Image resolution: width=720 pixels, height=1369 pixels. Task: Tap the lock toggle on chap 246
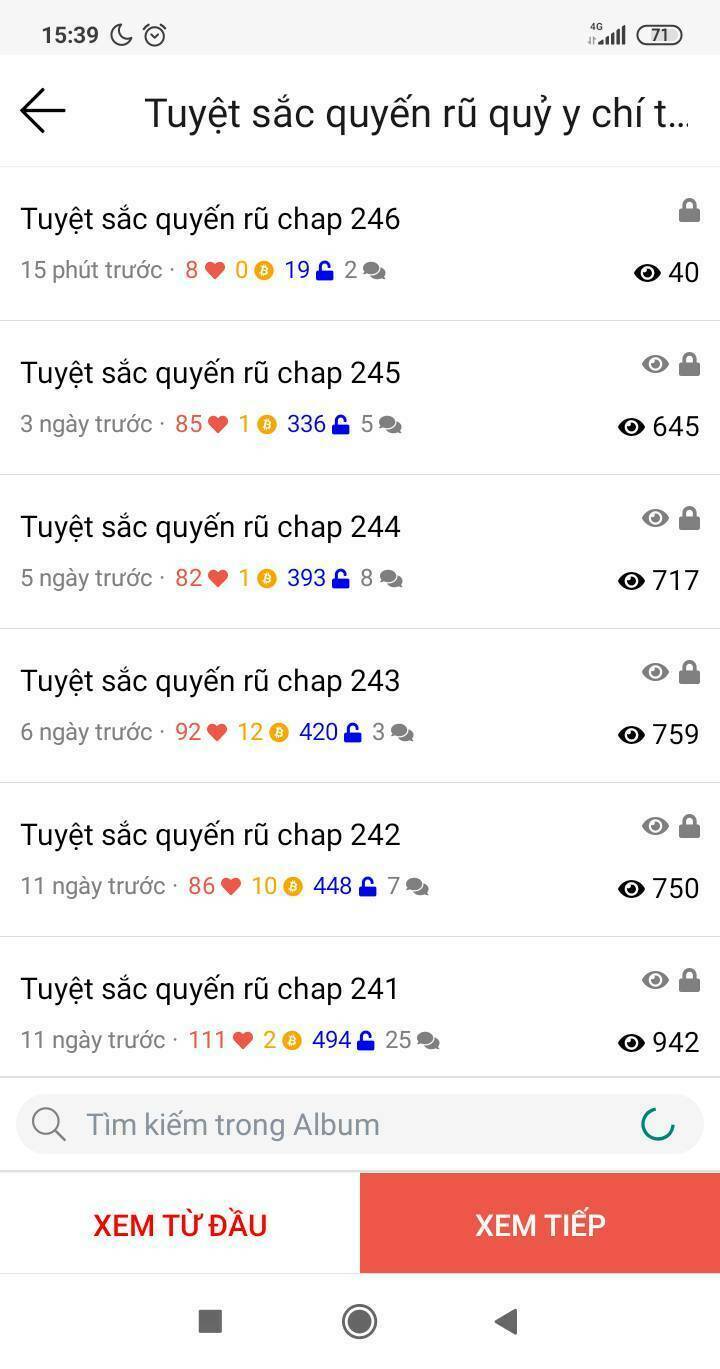(688, 210)
